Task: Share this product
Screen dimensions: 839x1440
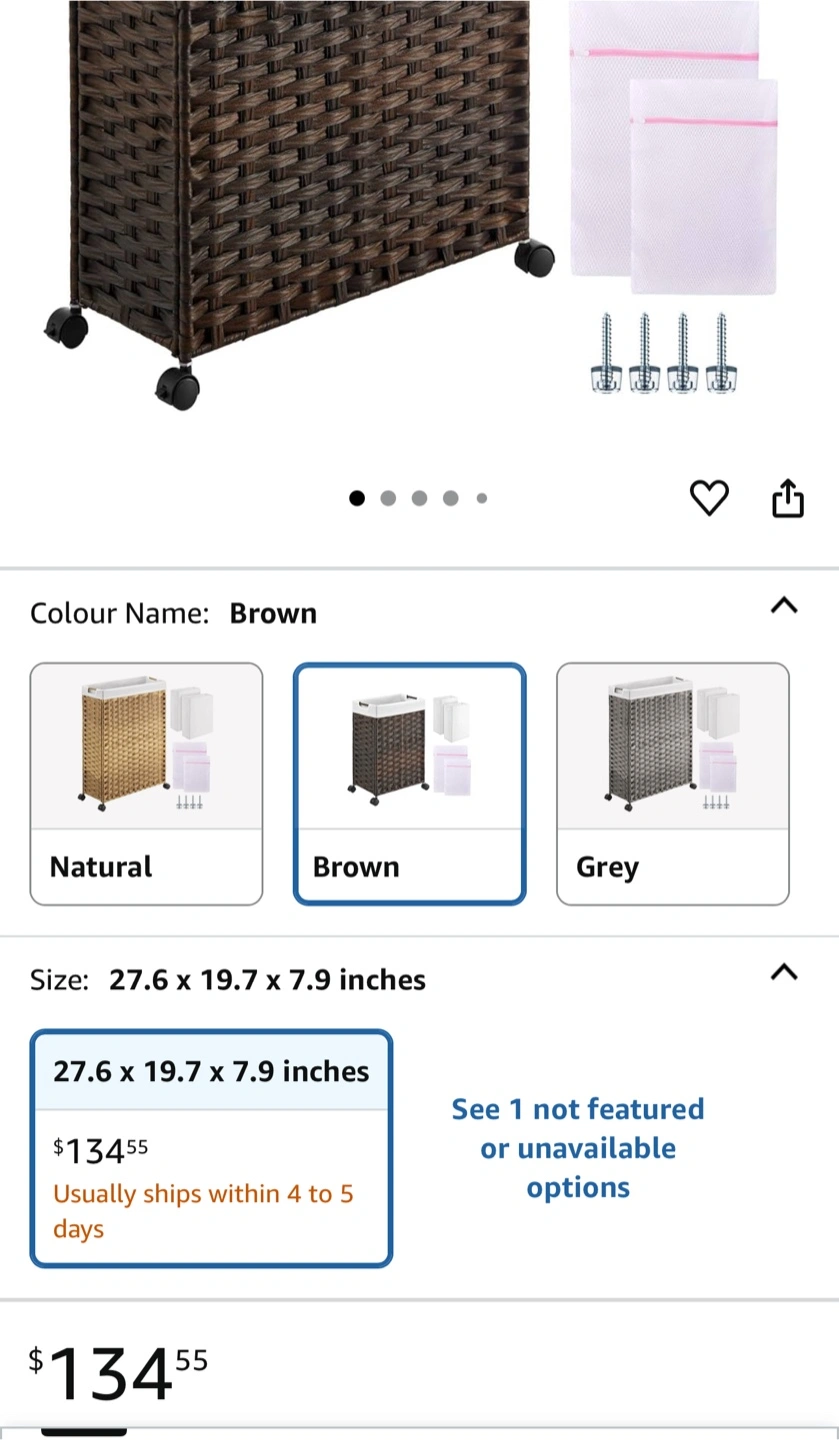Action: 788,498
